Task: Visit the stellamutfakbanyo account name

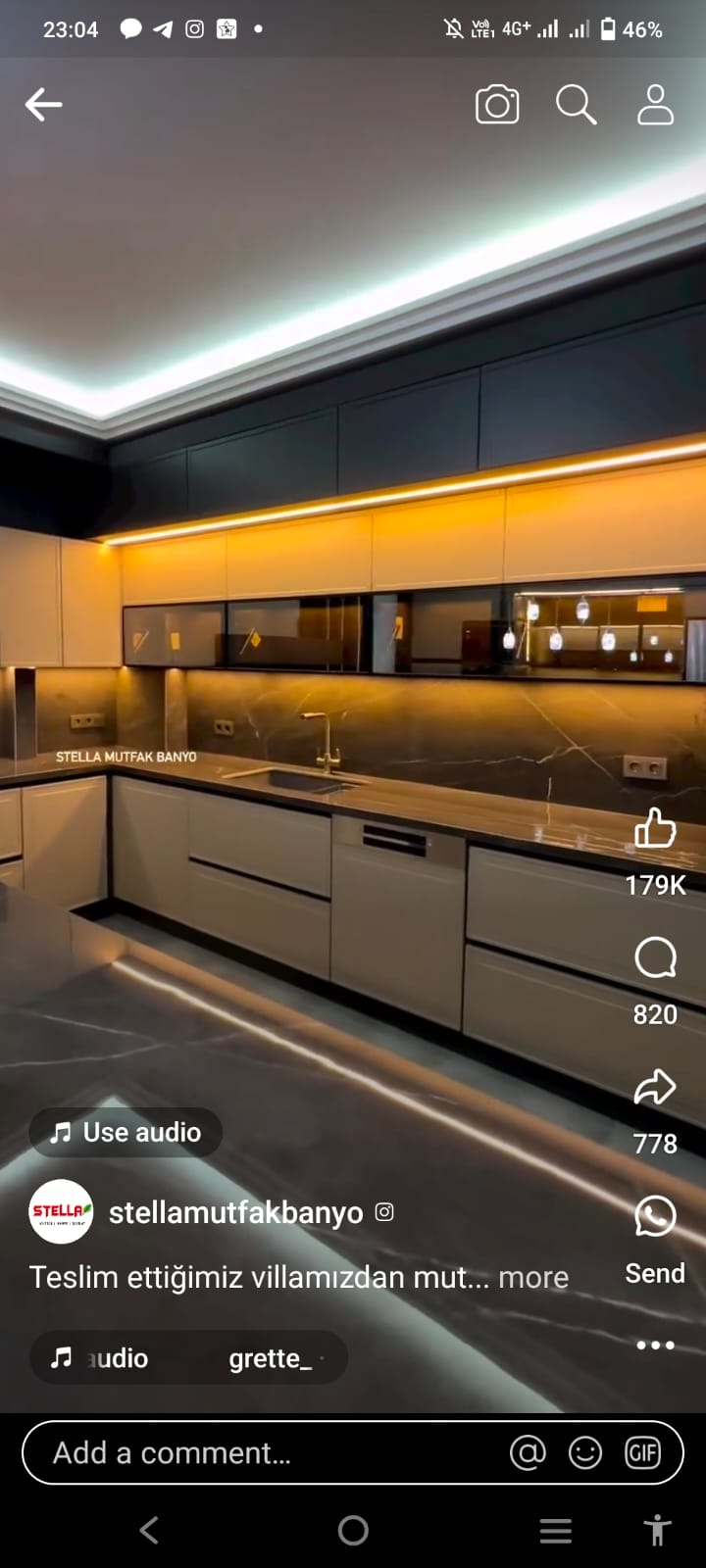Action: 235,1213
